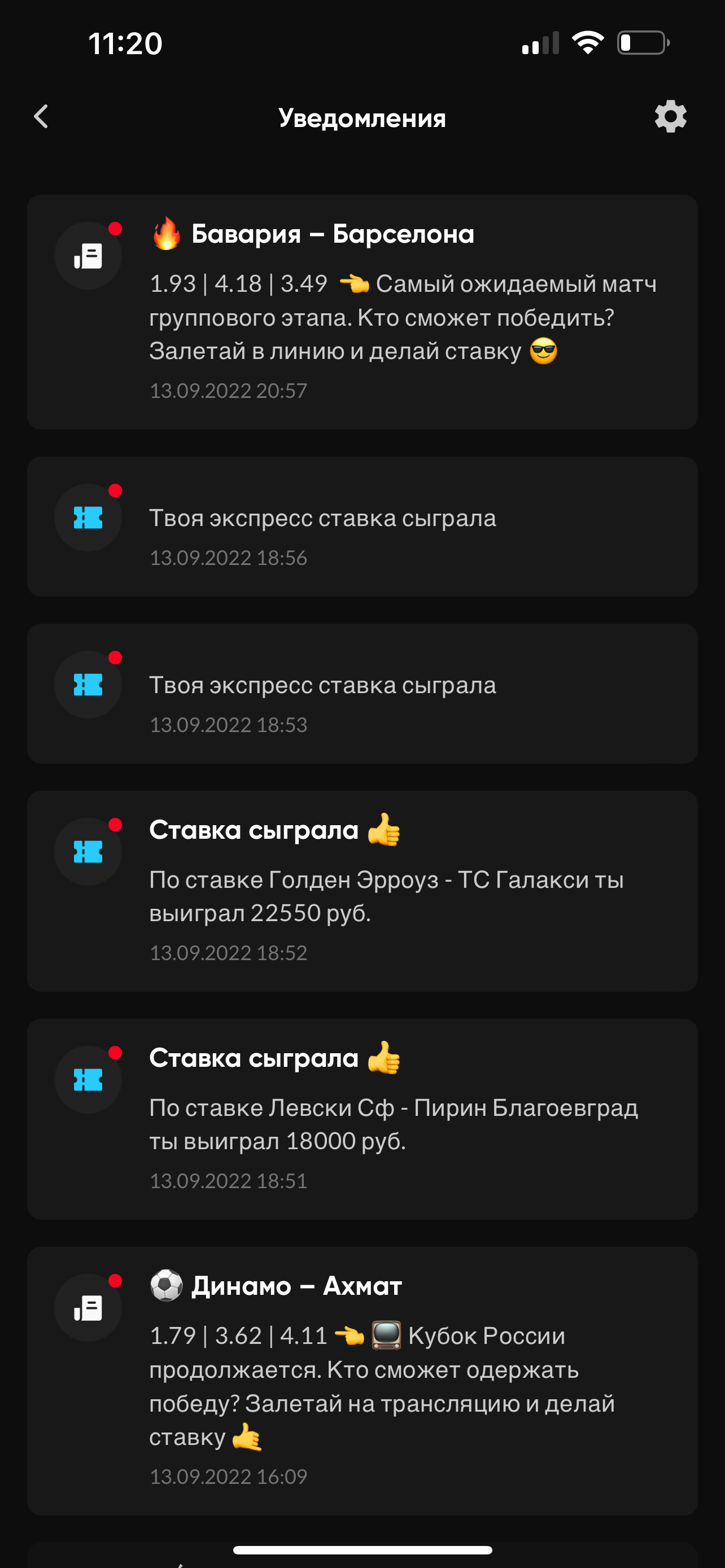Open the Бавария – Барселона notification
The height and width of the screenshot is (1568, 725).
[x=362, y=312]
